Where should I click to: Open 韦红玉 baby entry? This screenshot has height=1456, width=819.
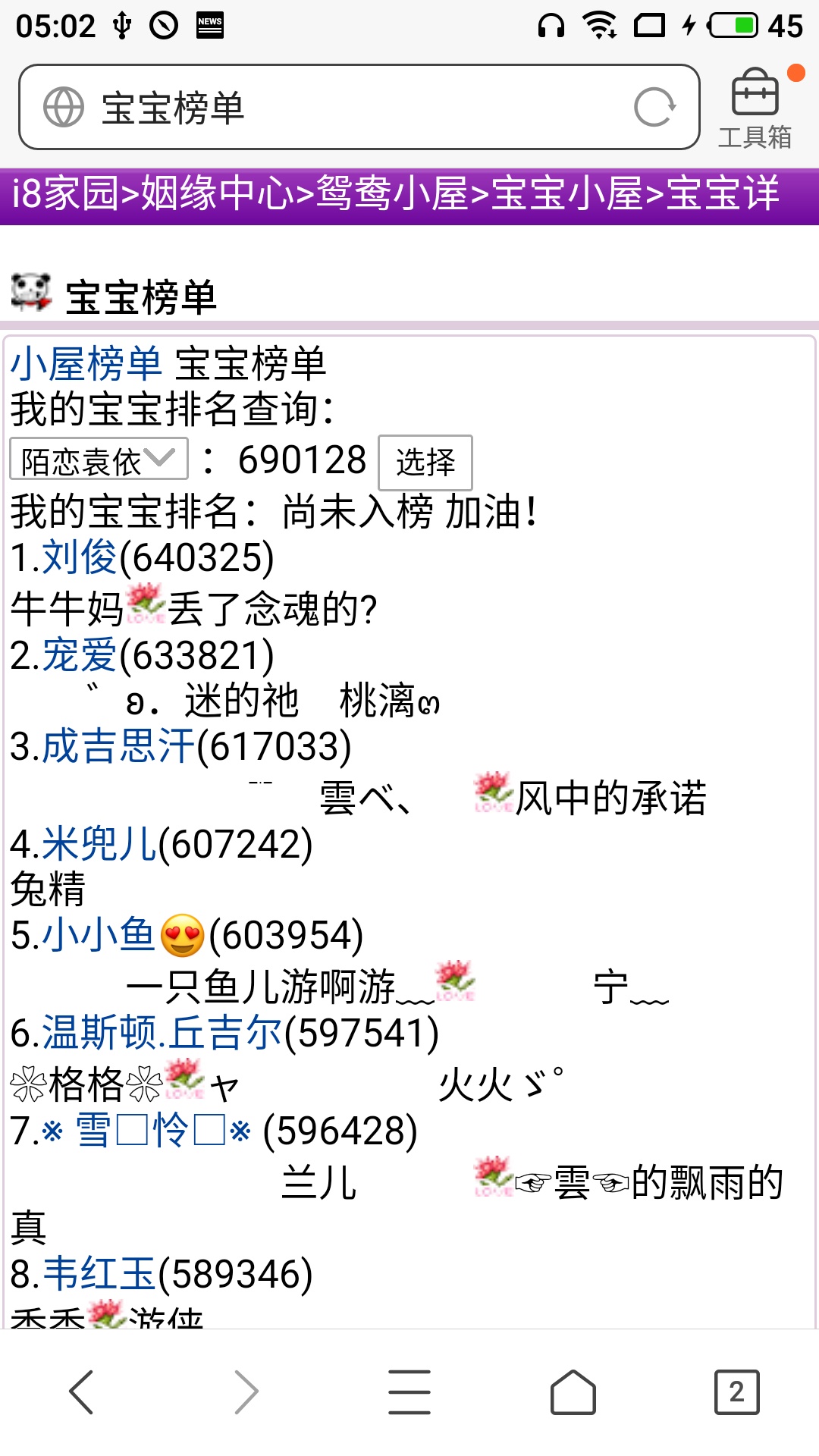pyautogui.click(x=99, y=1273)
